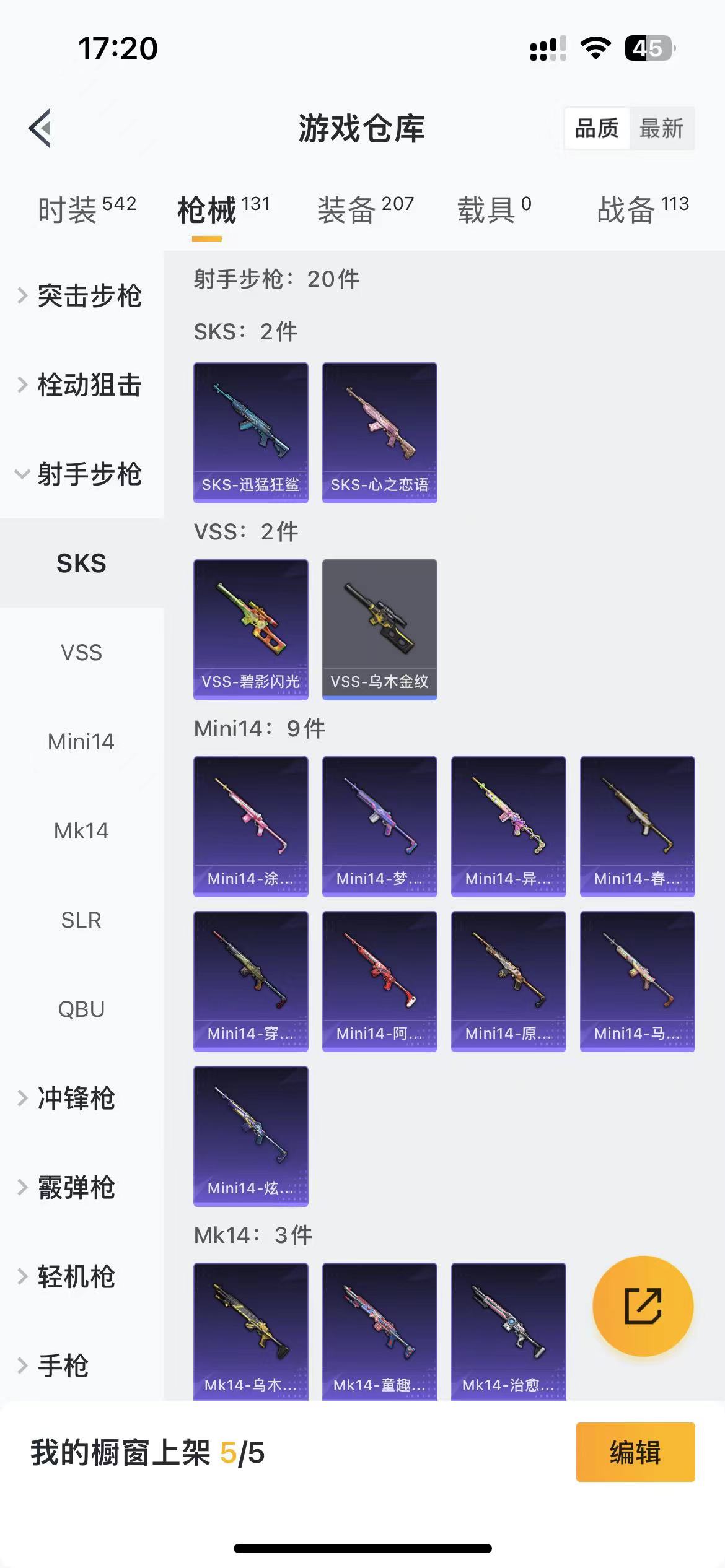Select Mk14 in the sidebar
The height and width of the screenshot is (1568, 725).
pos(81,830)
